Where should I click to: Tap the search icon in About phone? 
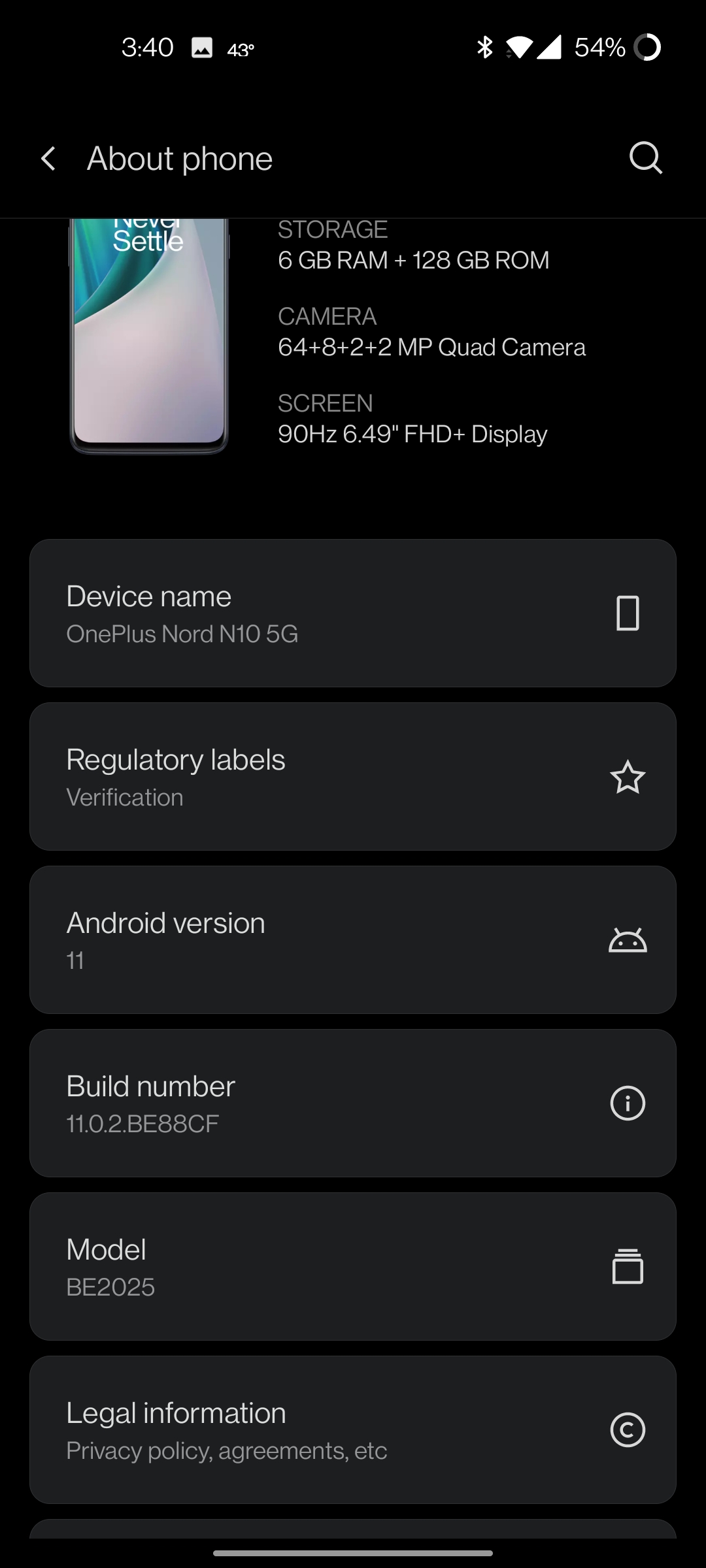646,158
